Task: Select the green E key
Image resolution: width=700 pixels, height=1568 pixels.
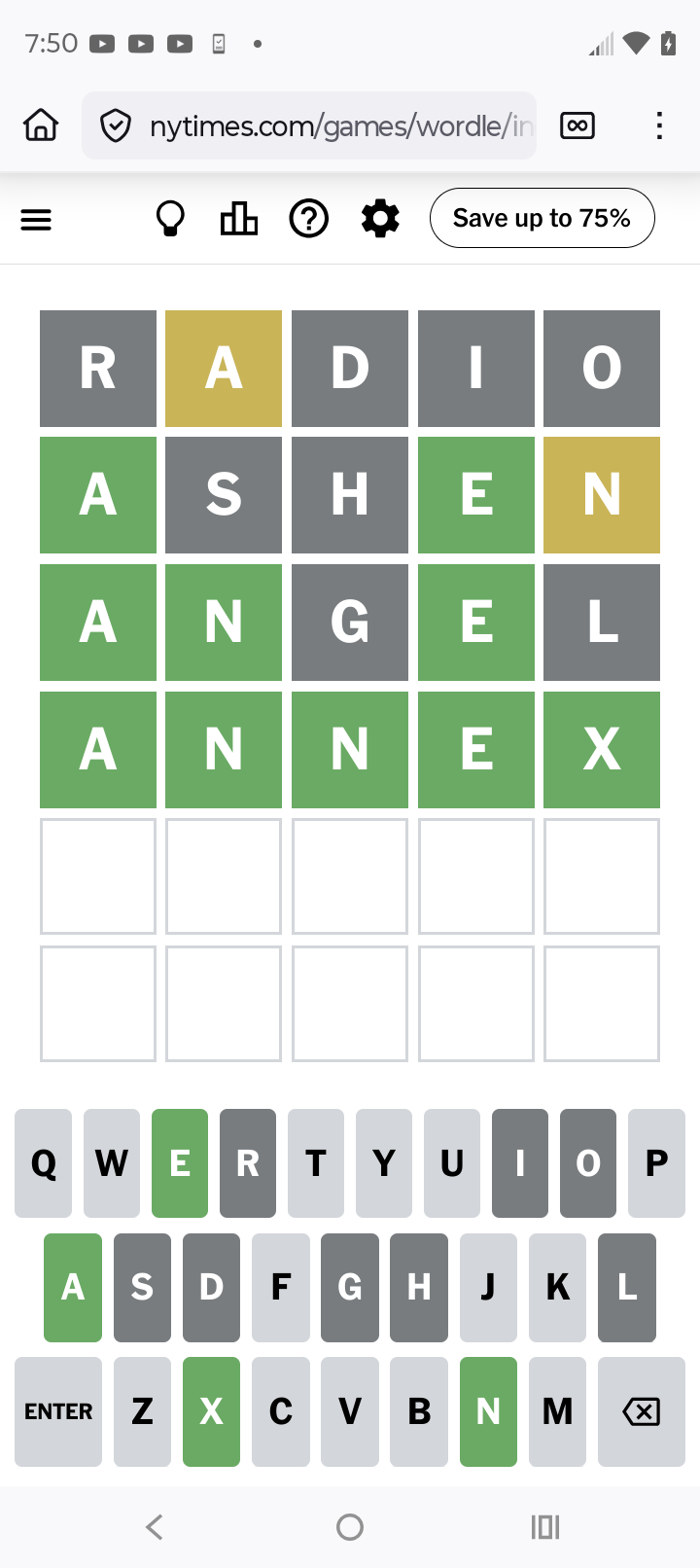Action: click(180, 1163)
